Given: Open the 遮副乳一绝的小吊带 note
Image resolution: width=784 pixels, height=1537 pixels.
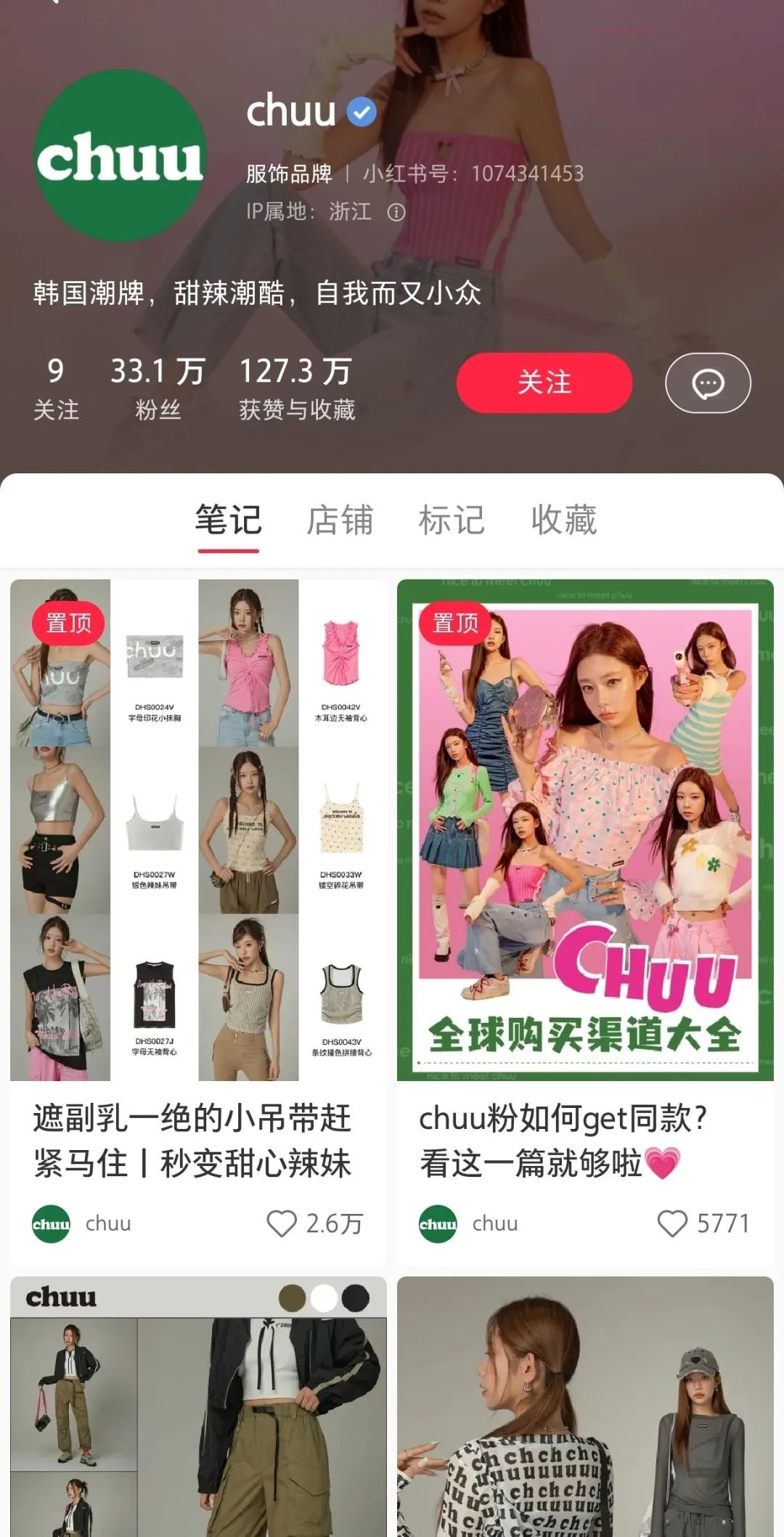Looking at the screenshot, I should (198, 829).
